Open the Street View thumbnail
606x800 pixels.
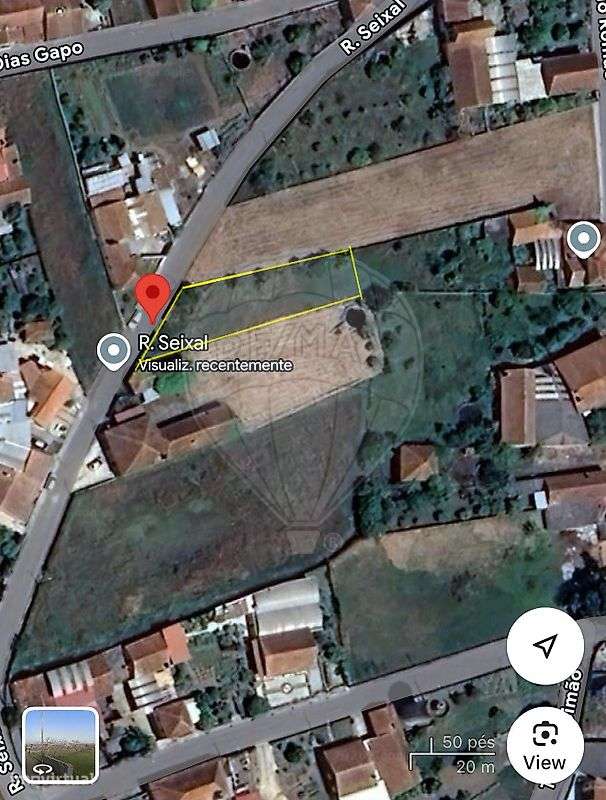point(61,745)
